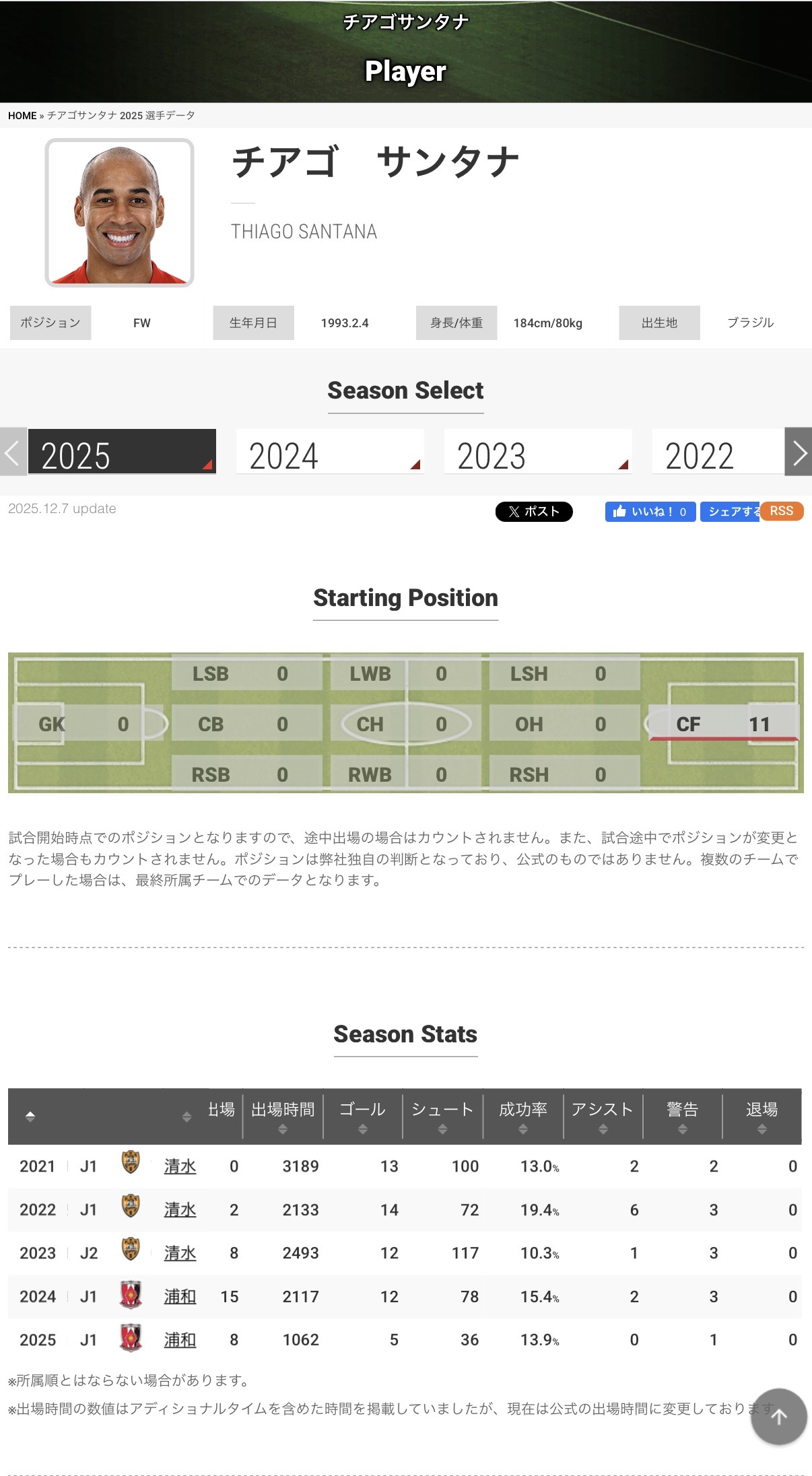812x1476 pixels.
Task: Share the page with シェアする
Action: [x=730, y=512]
